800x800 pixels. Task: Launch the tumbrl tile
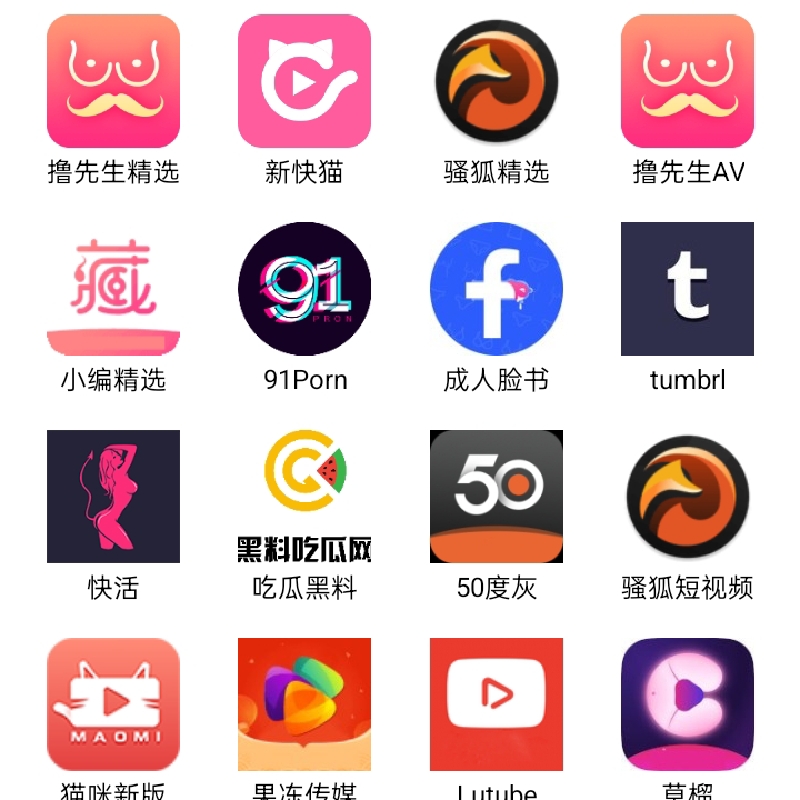[687, 289]
